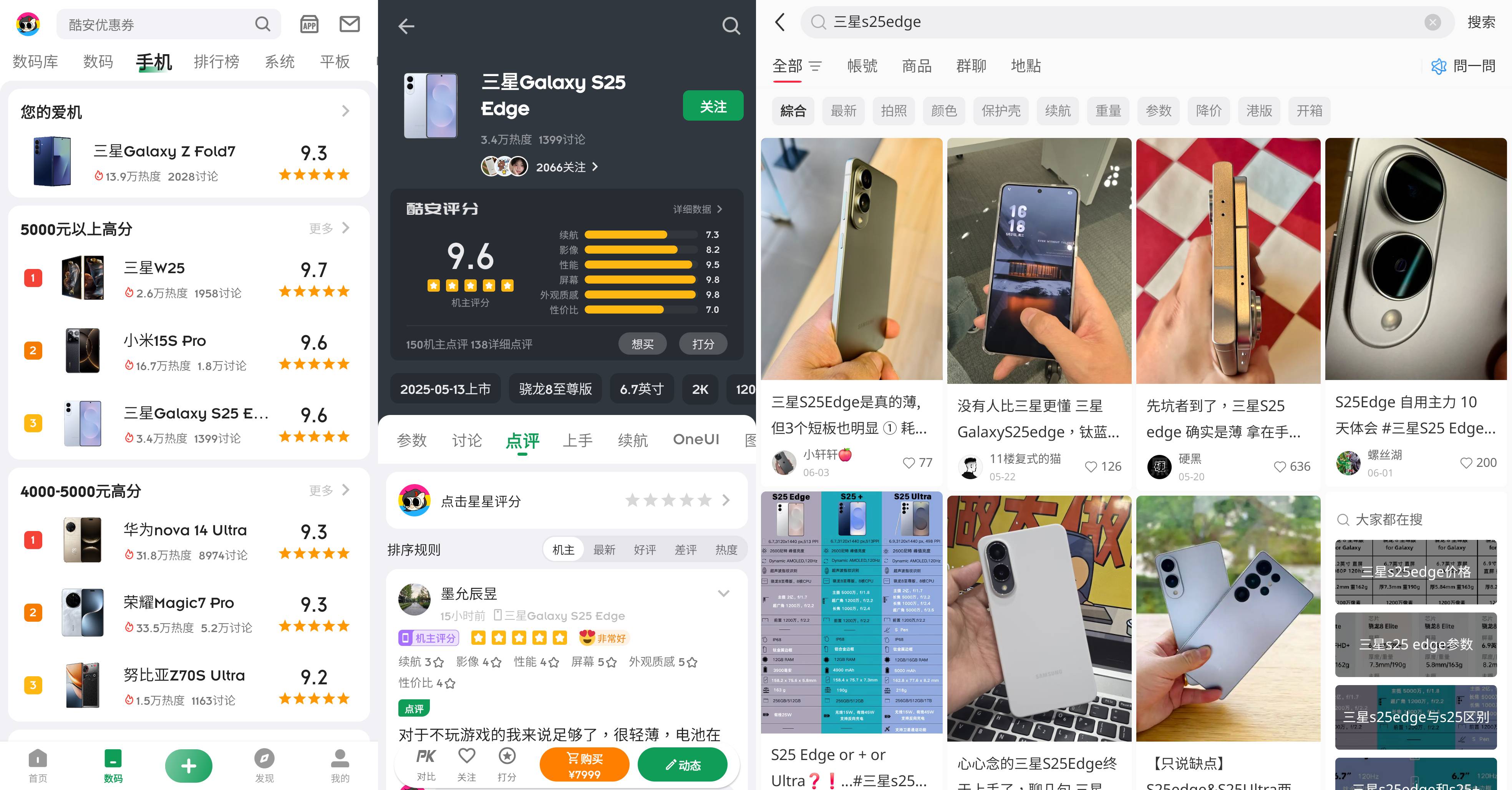Tap the green plus button to create a post
The image size is (1512, 790).
188,765
